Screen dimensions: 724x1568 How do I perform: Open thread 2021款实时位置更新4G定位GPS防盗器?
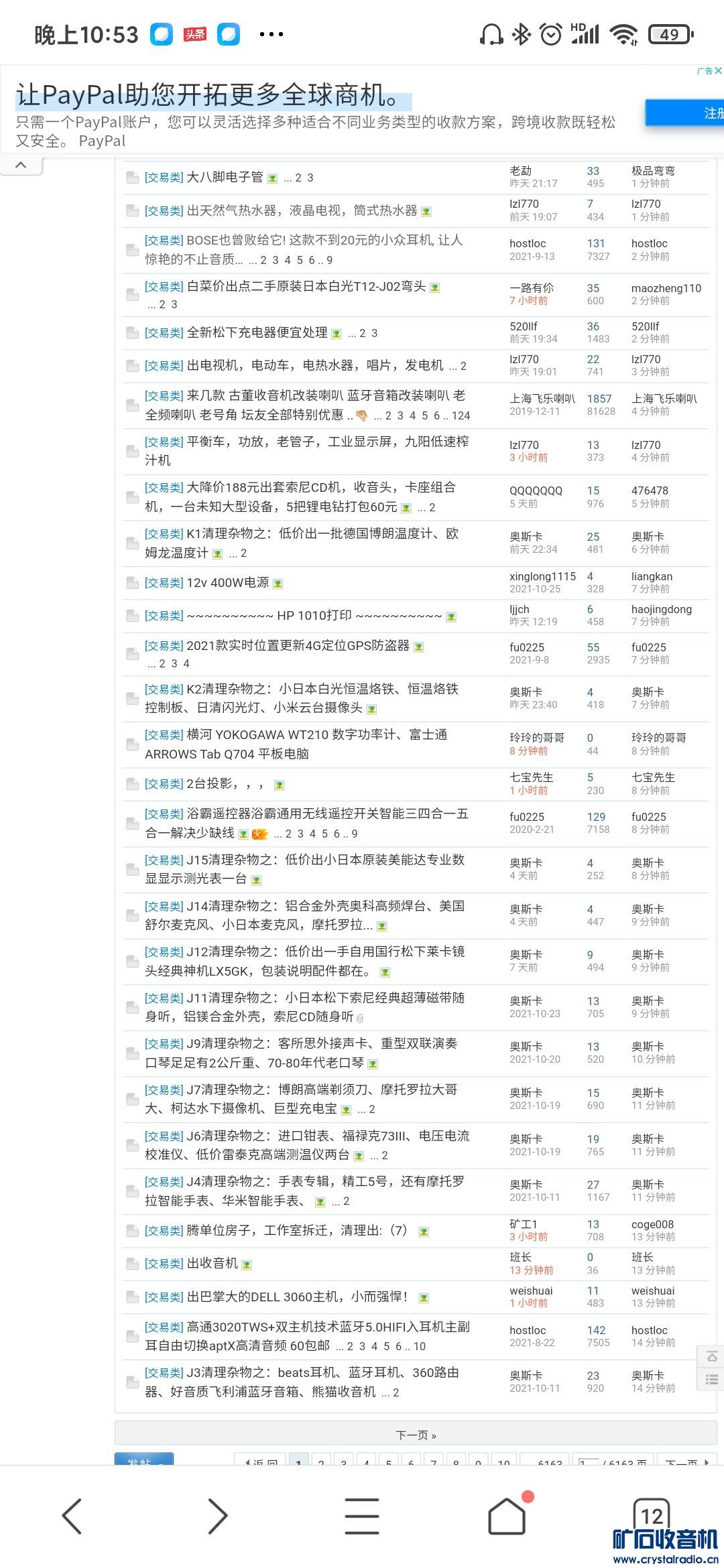point(298,646)
